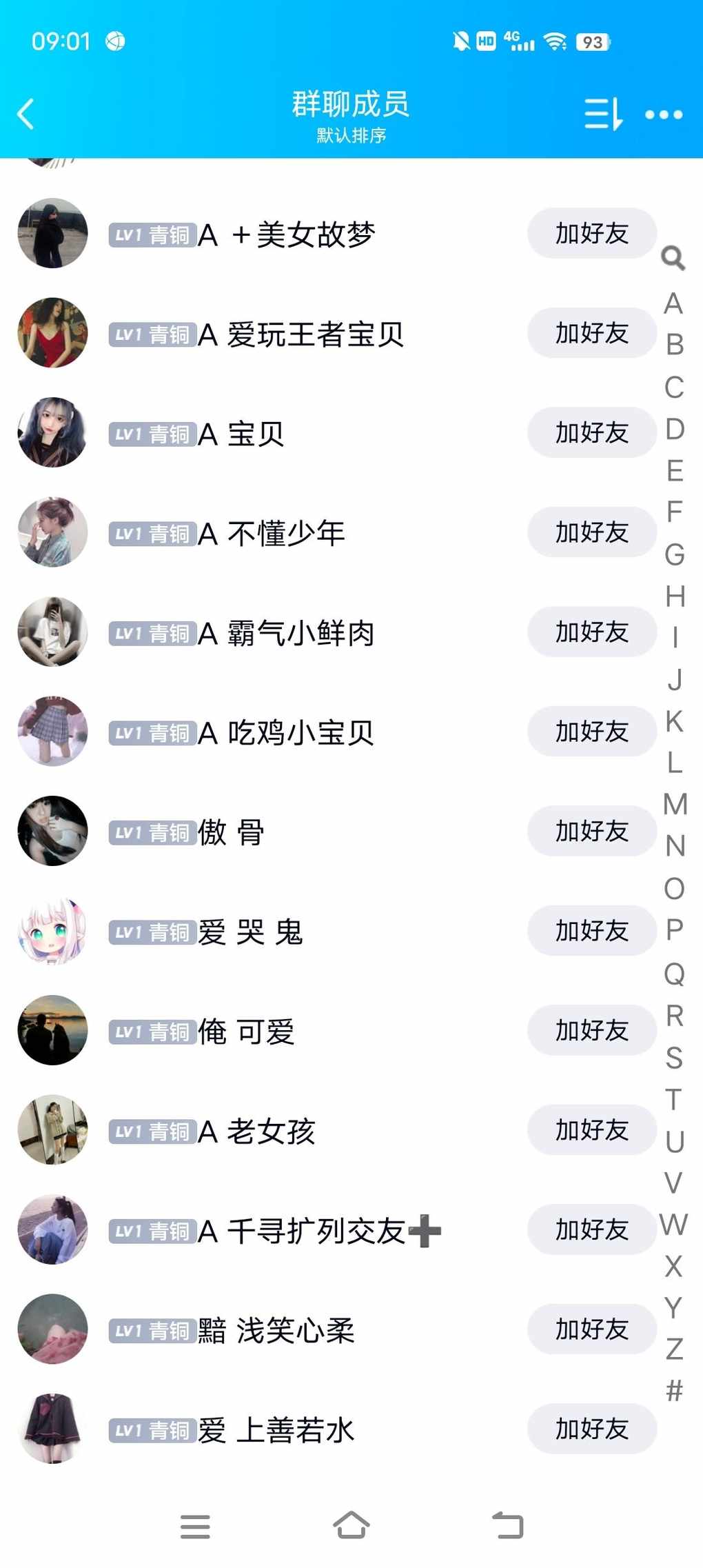Add A 老女孩 as a friend
This screenshot has width=703, height=1568.
592,1130
